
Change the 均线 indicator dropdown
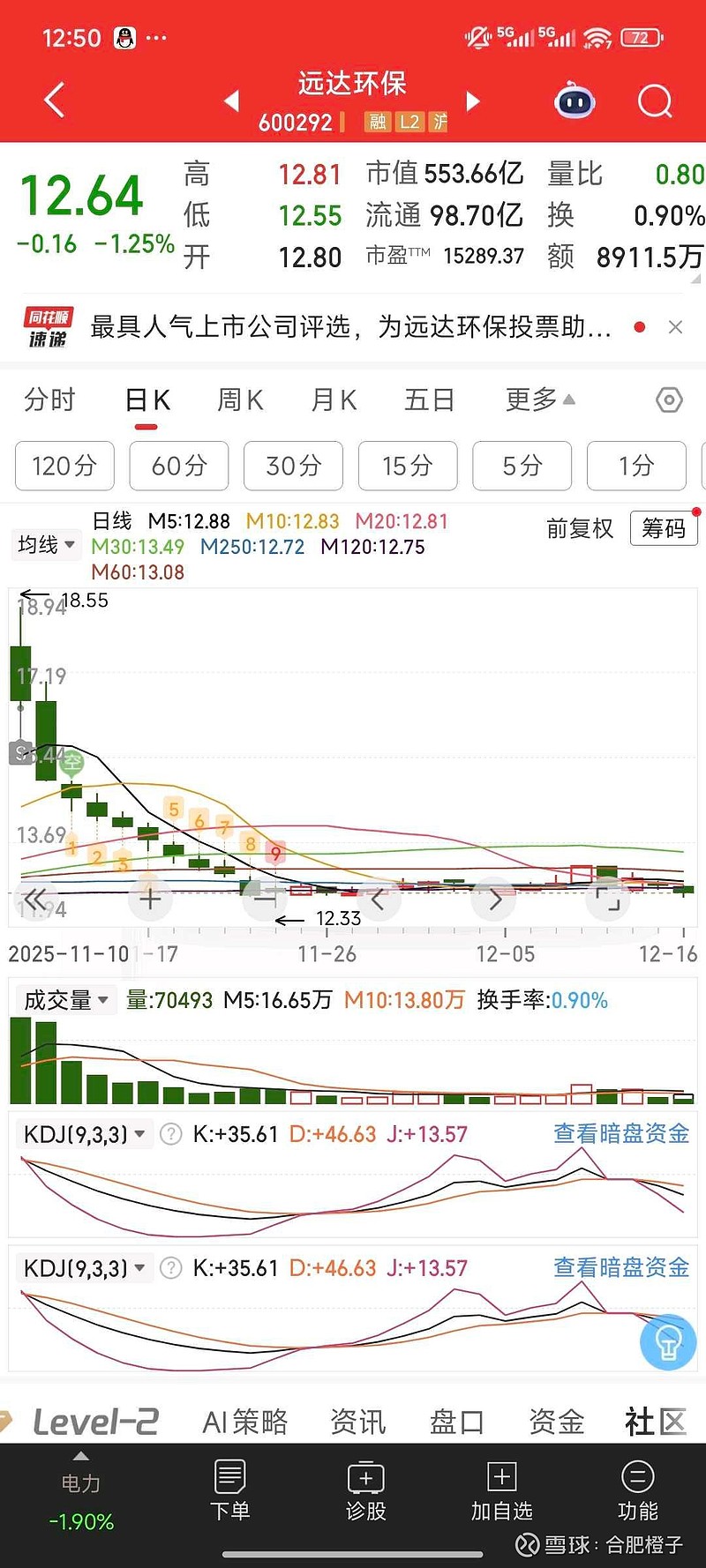click(48, 544)
